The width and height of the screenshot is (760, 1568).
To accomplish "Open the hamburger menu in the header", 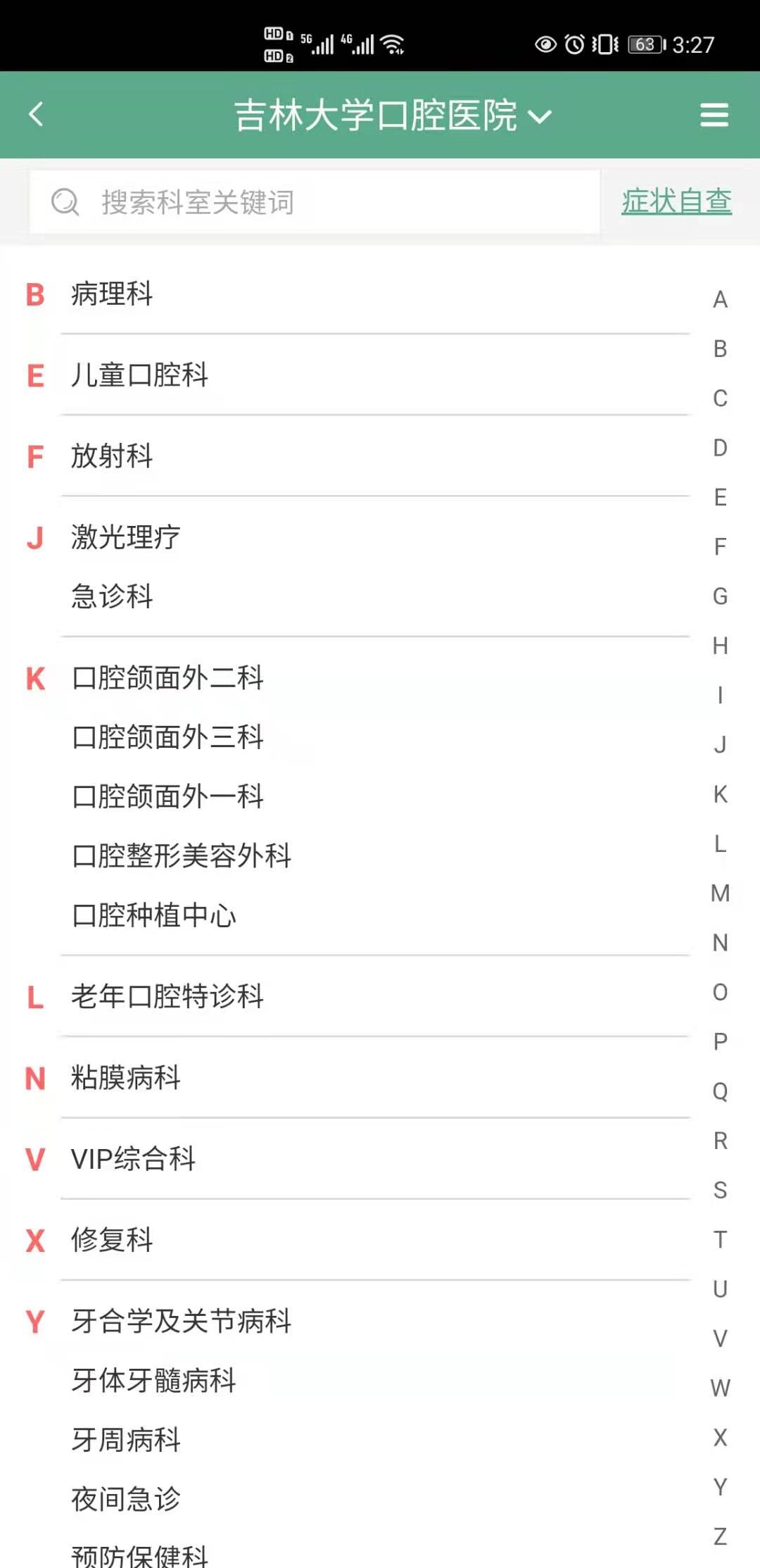I will (x=714, y=115).
